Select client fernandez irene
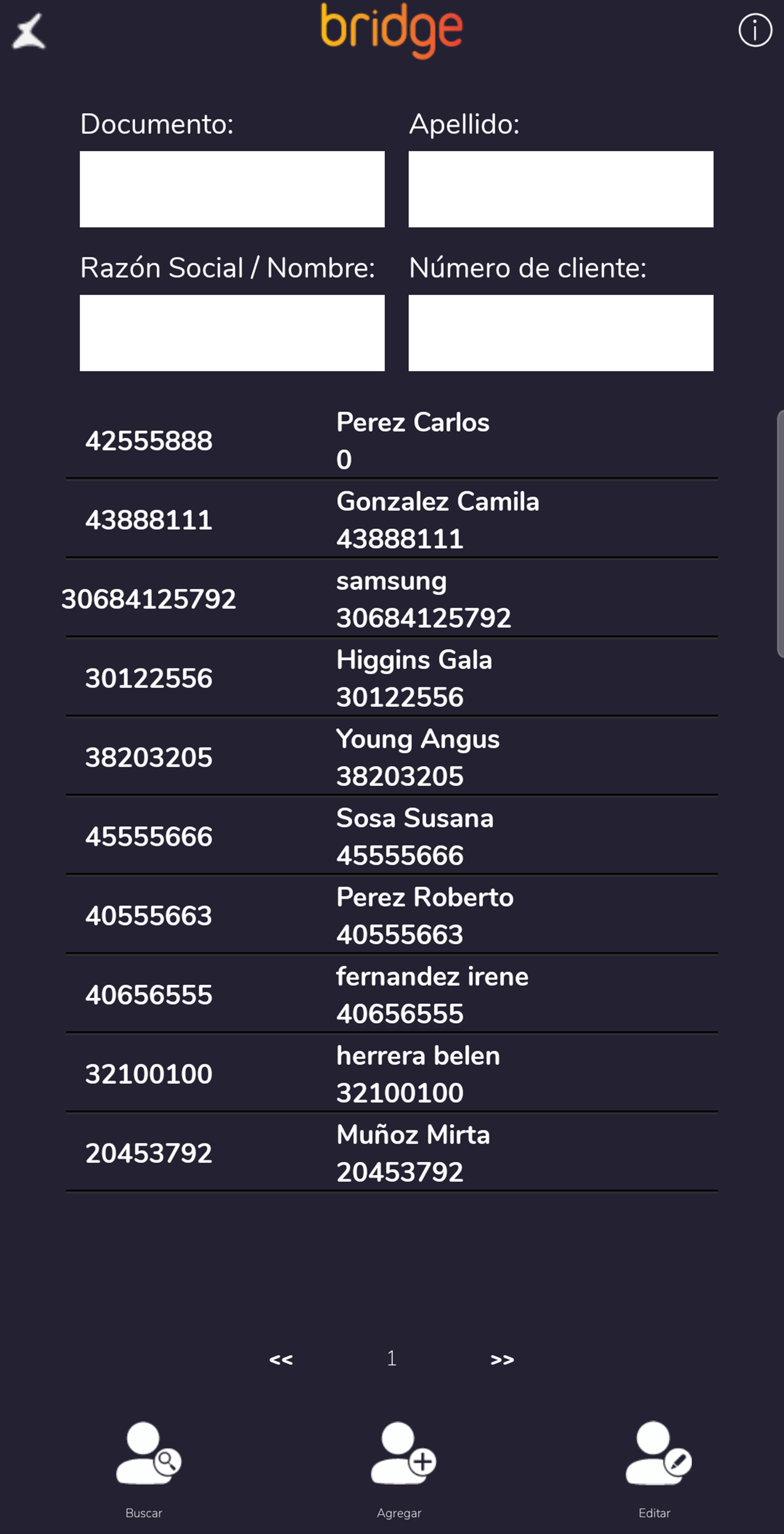 (x=391, y=995)
